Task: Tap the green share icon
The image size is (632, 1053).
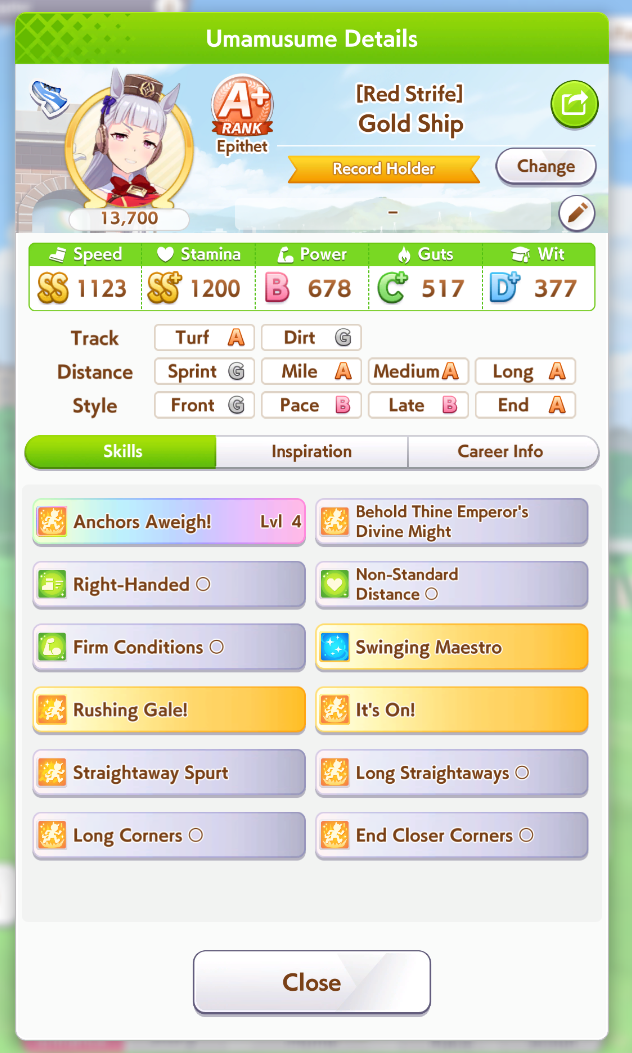Action: (x=574, y=104)
